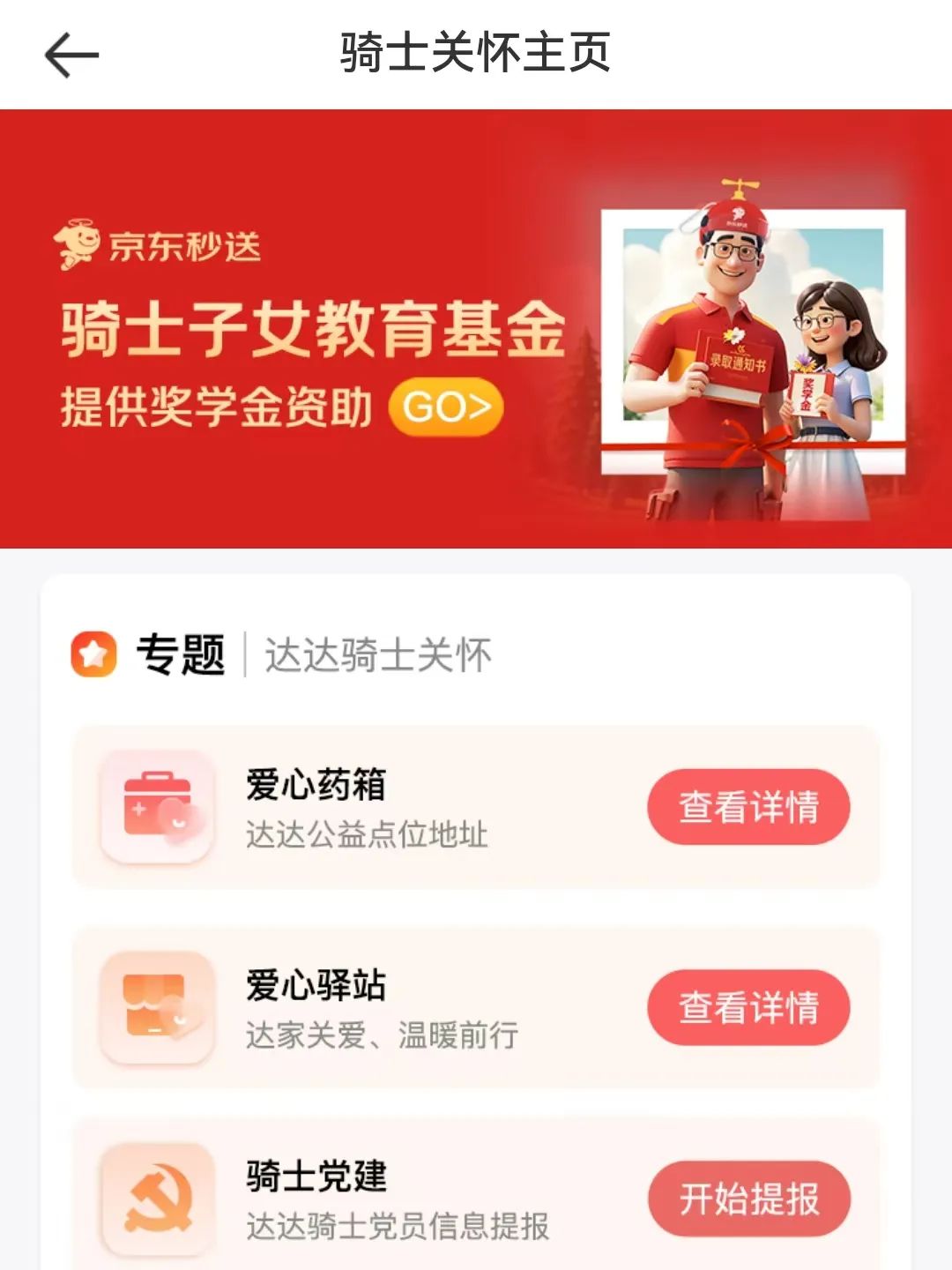Tap the 骑士党建 party emblem icon
This screenshot has width=952, height=1270.
click(155, 1199)
